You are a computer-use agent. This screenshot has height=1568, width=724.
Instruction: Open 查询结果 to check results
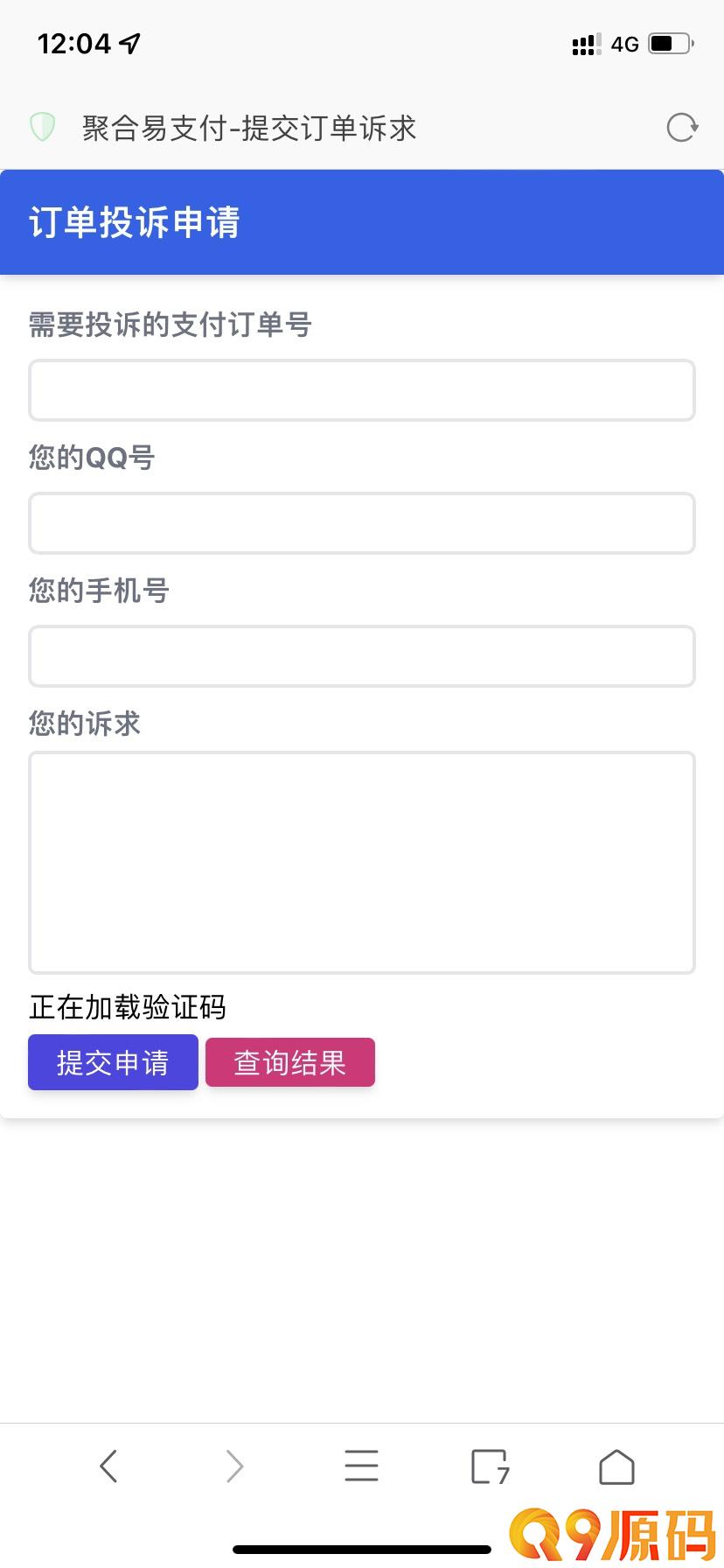(x=290, y=1062)
